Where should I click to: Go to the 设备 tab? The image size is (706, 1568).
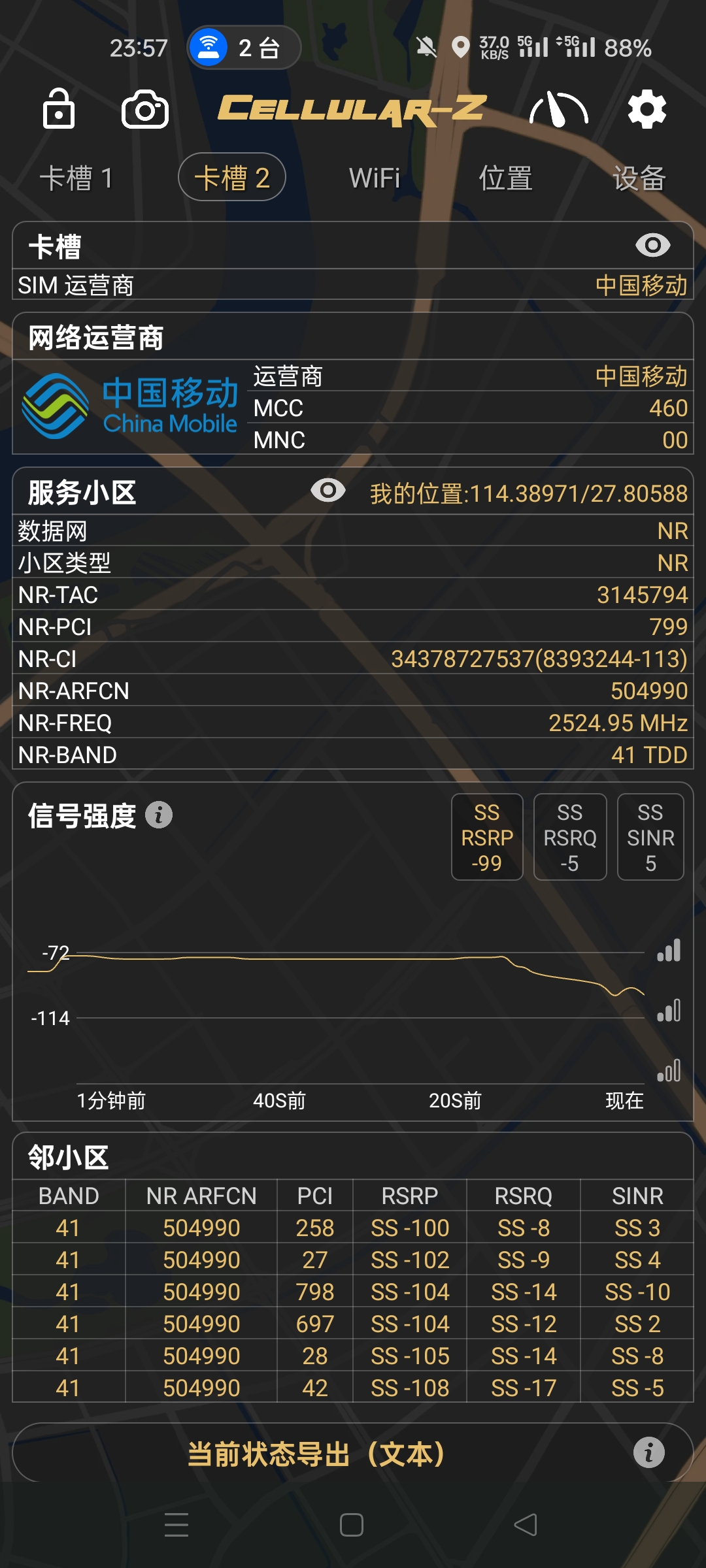click(639, 178)
